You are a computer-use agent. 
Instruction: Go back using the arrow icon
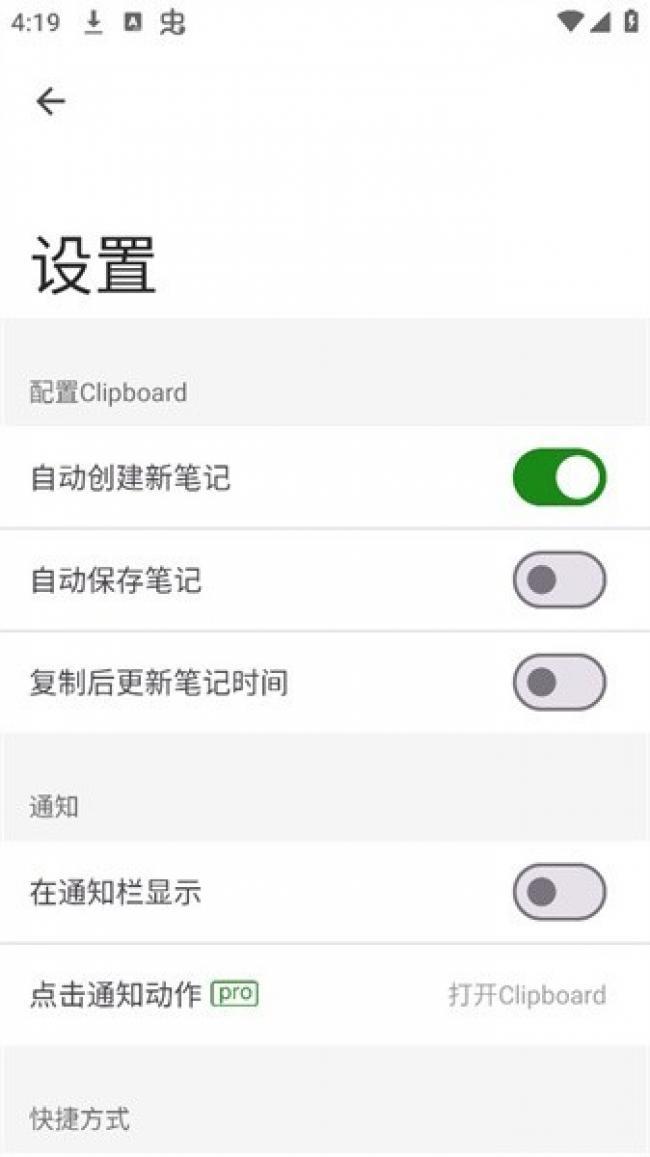click(x=50, y=101)
